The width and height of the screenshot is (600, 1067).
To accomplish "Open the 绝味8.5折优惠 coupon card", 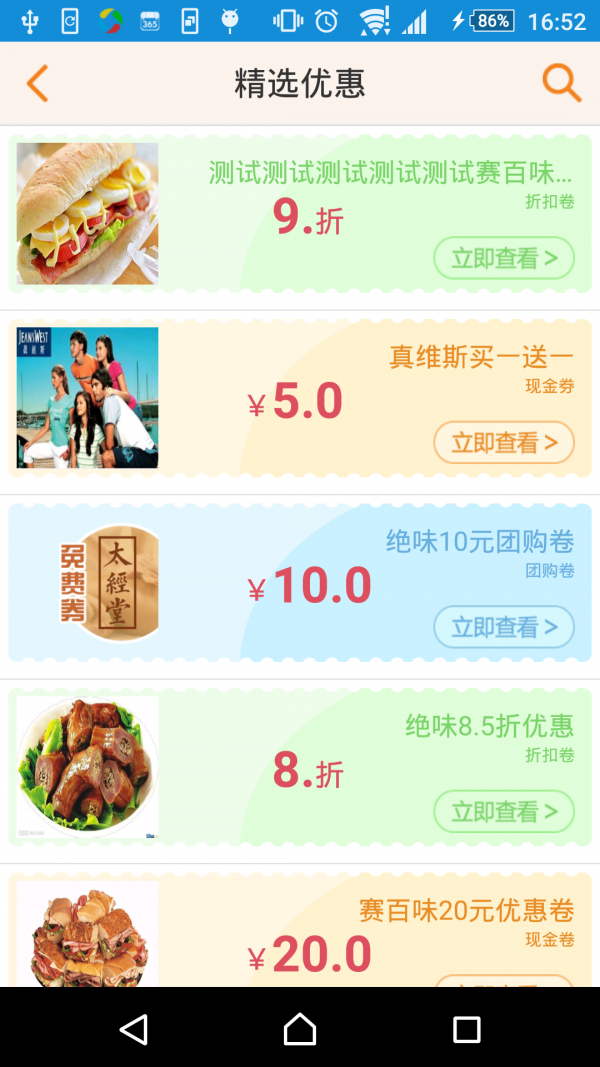I will point(300,767).
